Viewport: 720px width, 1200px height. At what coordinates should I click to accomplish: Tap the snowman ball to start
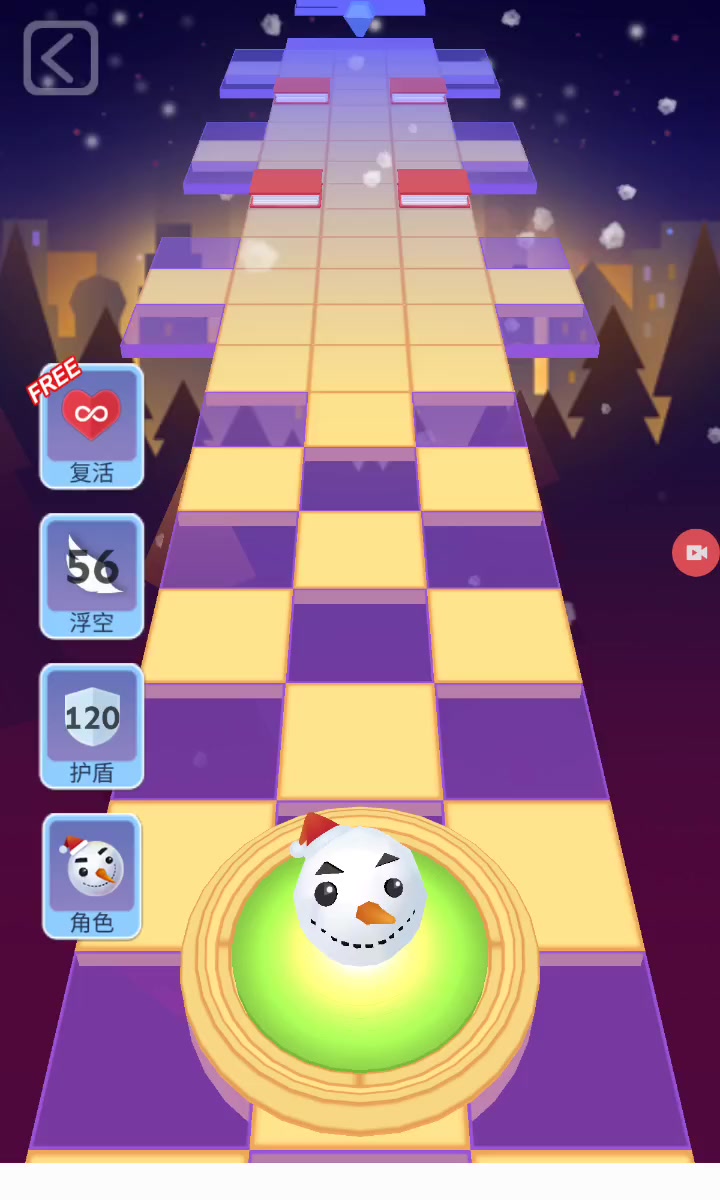pyautogui.click(x=360, y=895)
